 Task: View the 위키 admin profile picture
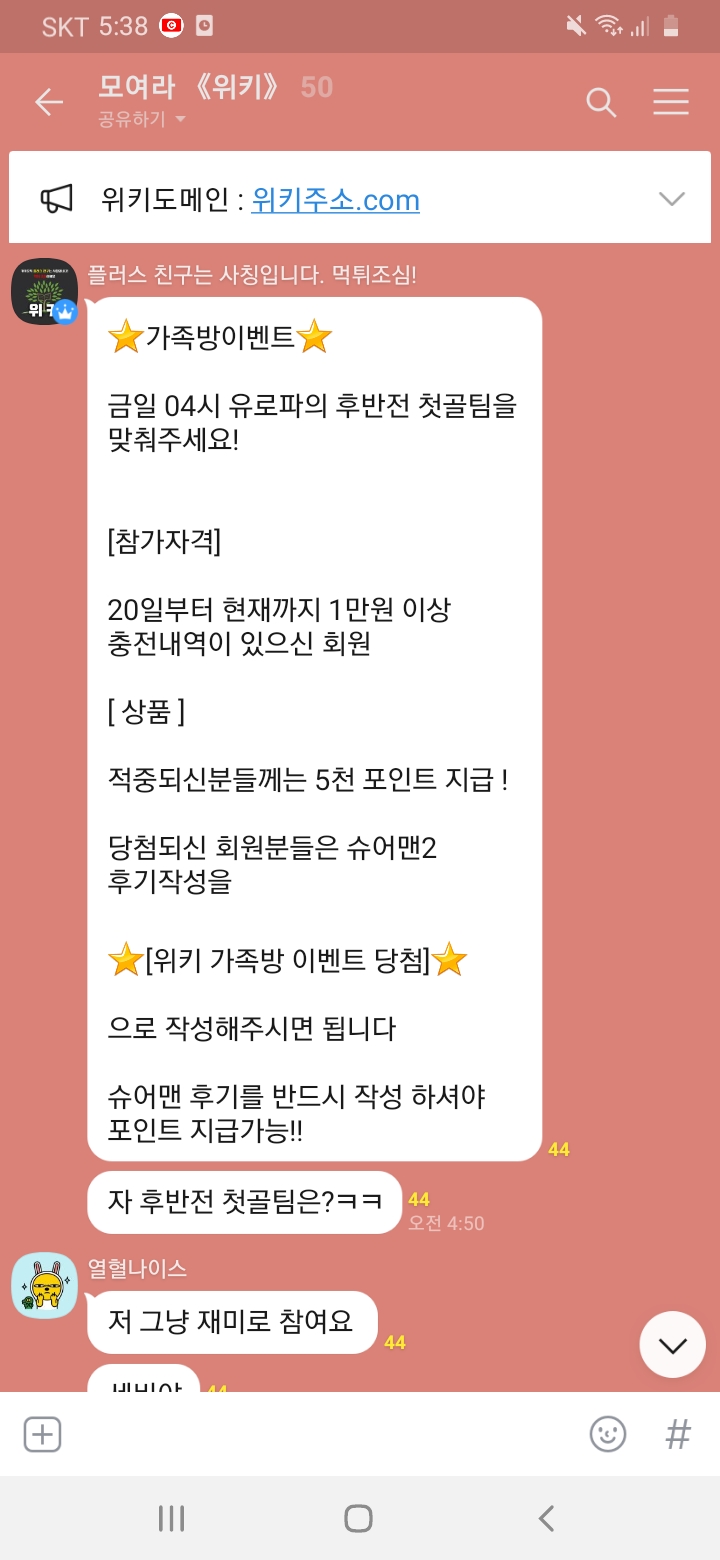click(x=44, y=291)
